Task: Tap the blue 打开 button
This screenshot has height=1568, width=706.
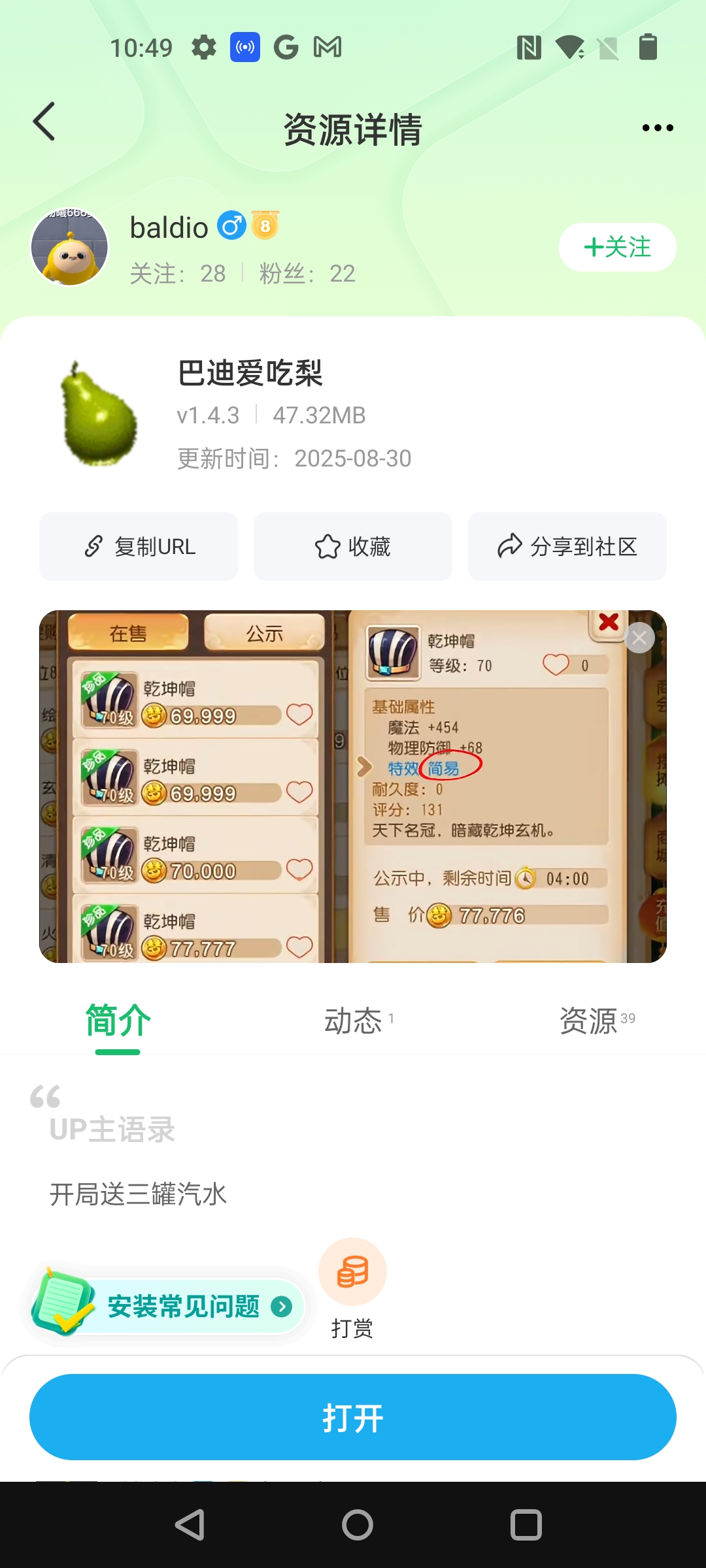Action: [x=353, y=1417]
